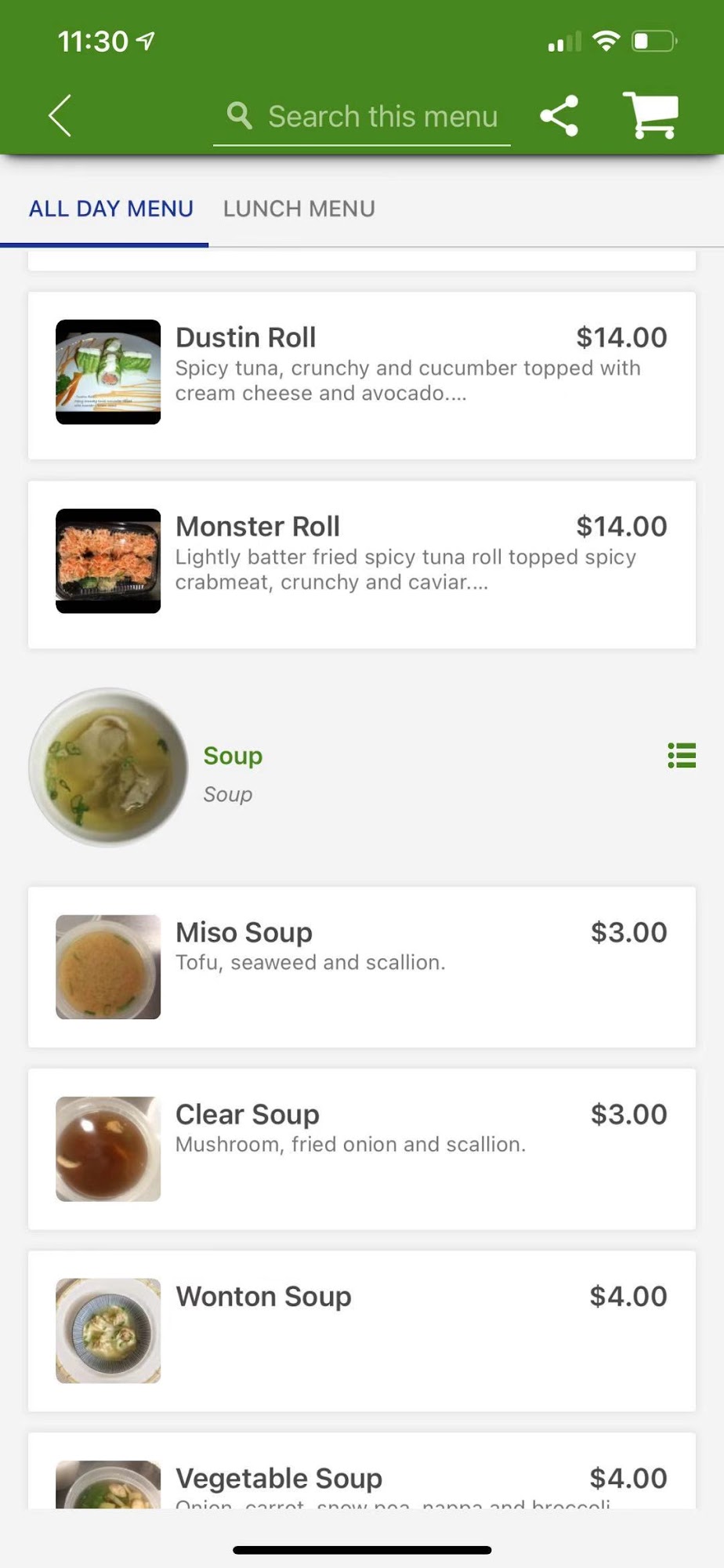Image resolution: width=724 pixels, height=1568 pixels.
Task: Select the All Day Menu tab
Action: point(110,209)
